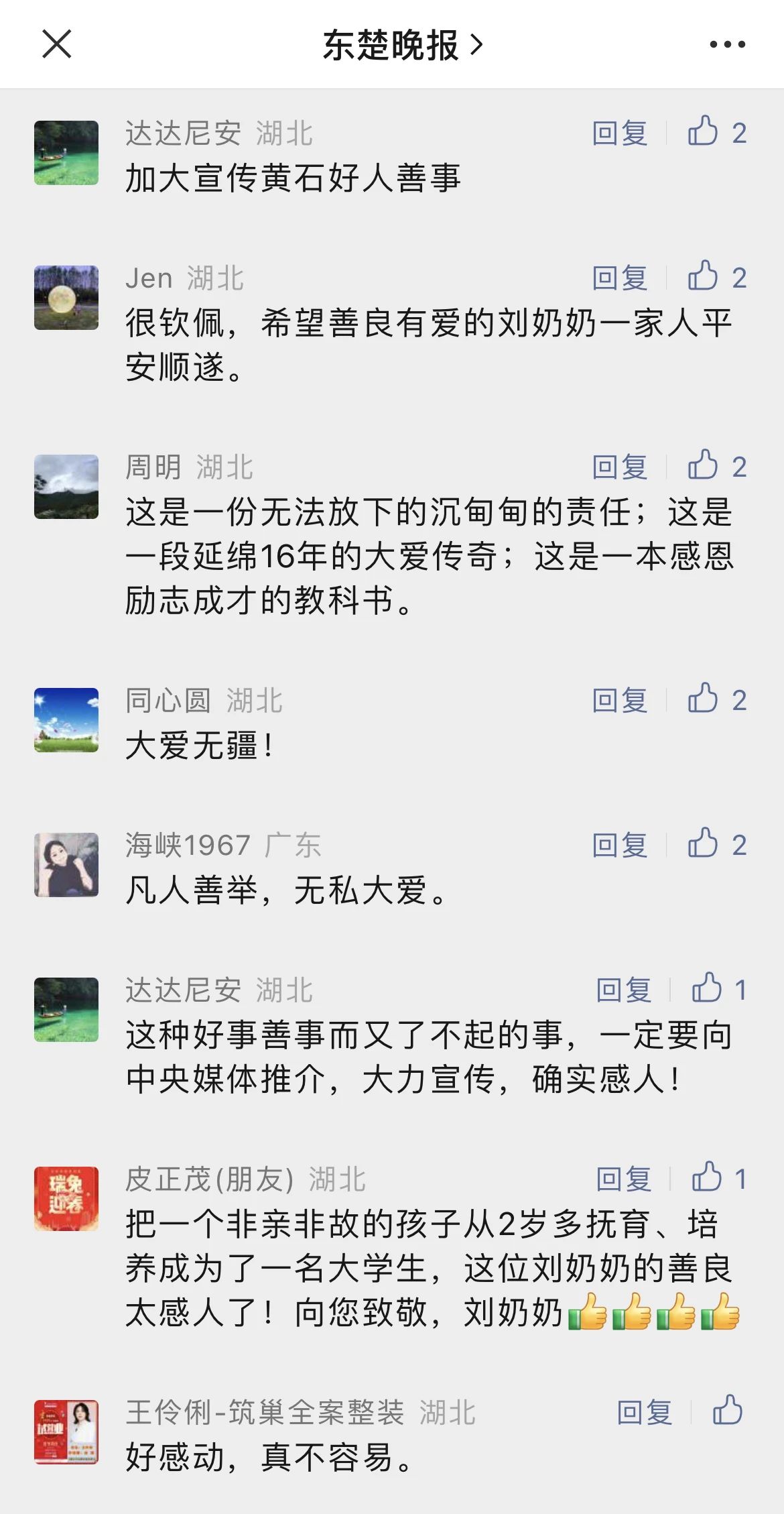The height and width of the screenshot is (1514, 784).
Task: Like 同心圆's comment 大爱无疆
Action: tap(704, 699)
